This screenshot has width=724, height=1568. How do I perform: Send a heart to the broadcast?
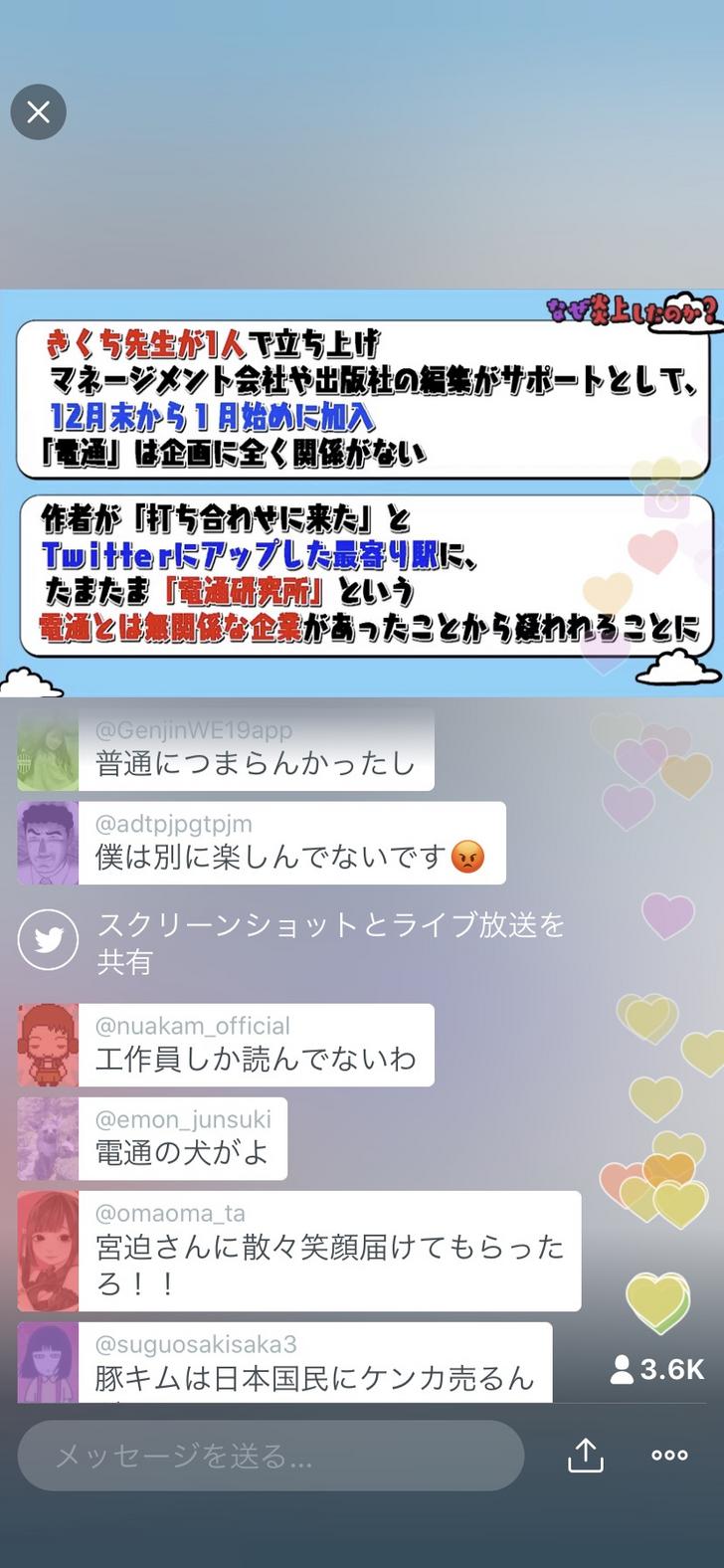point(657,1304)
